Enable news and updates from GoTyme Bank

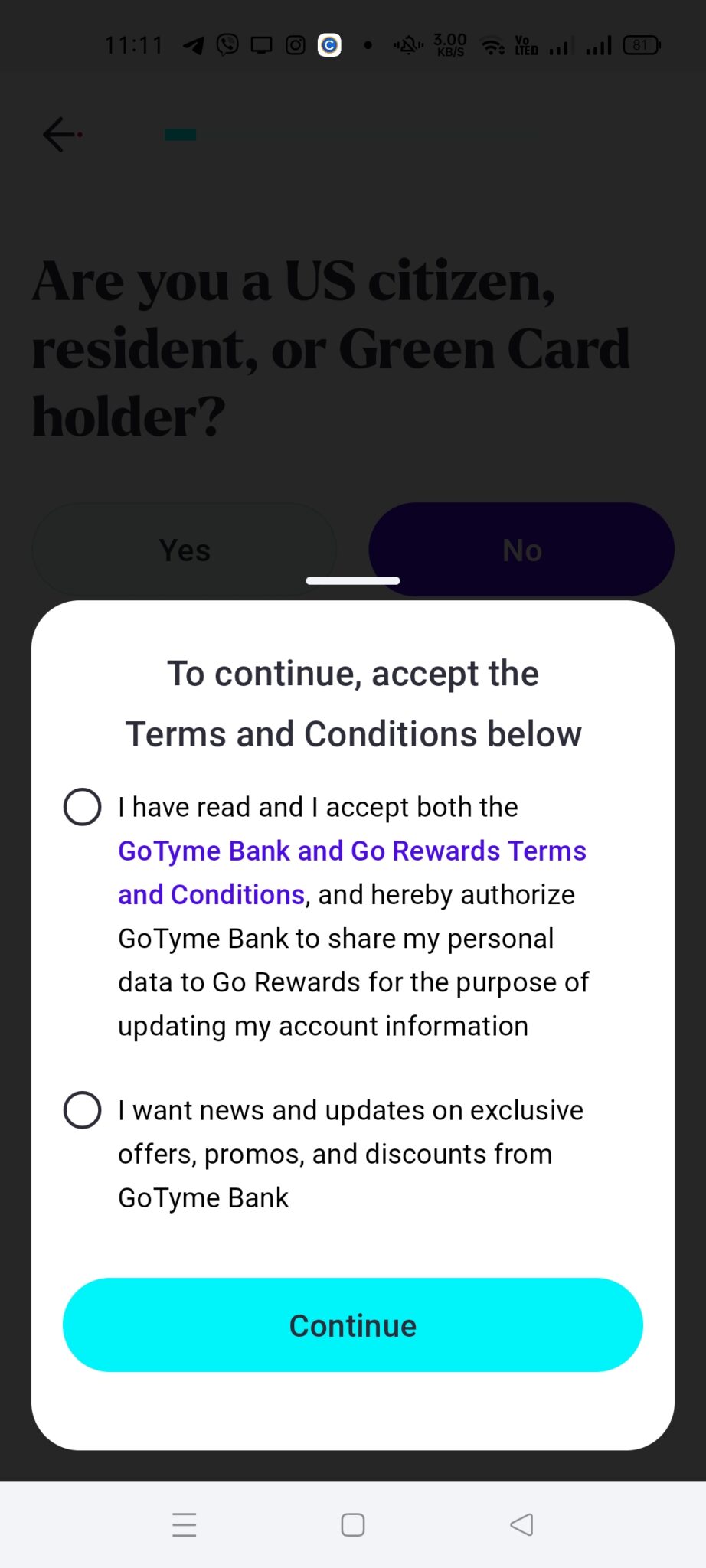point(82,1109)
